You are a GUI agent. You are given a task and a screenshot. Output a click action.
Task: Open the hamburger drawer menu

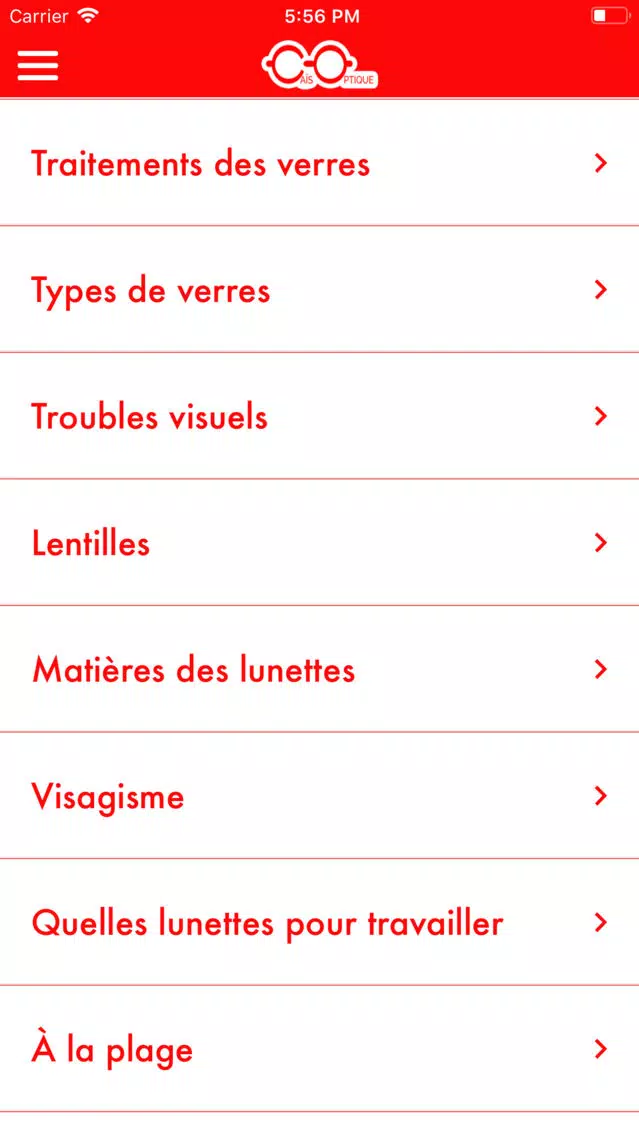point(38,67)
